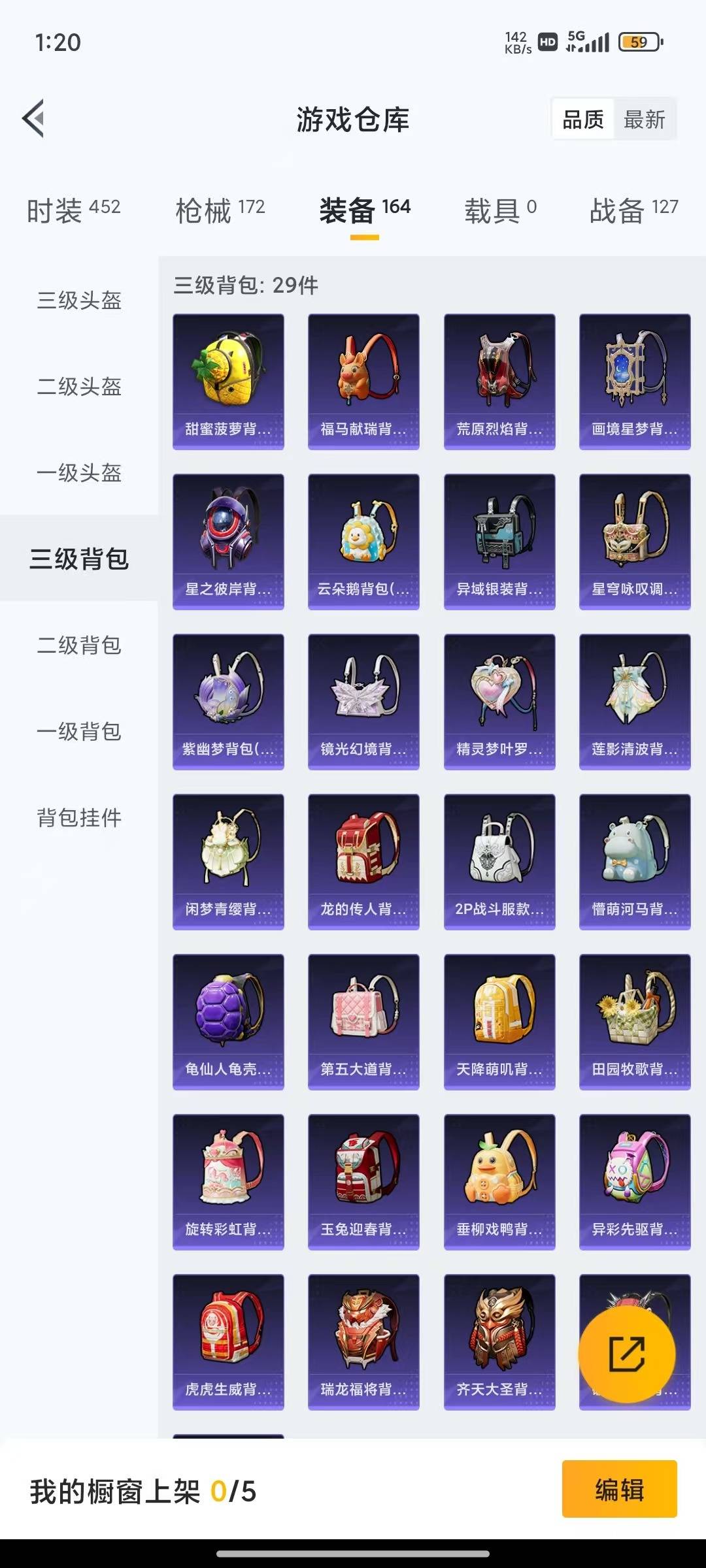Tap the back arrow to leave 游戏仓库
The image size is (706, 1568).
[34, 119]
